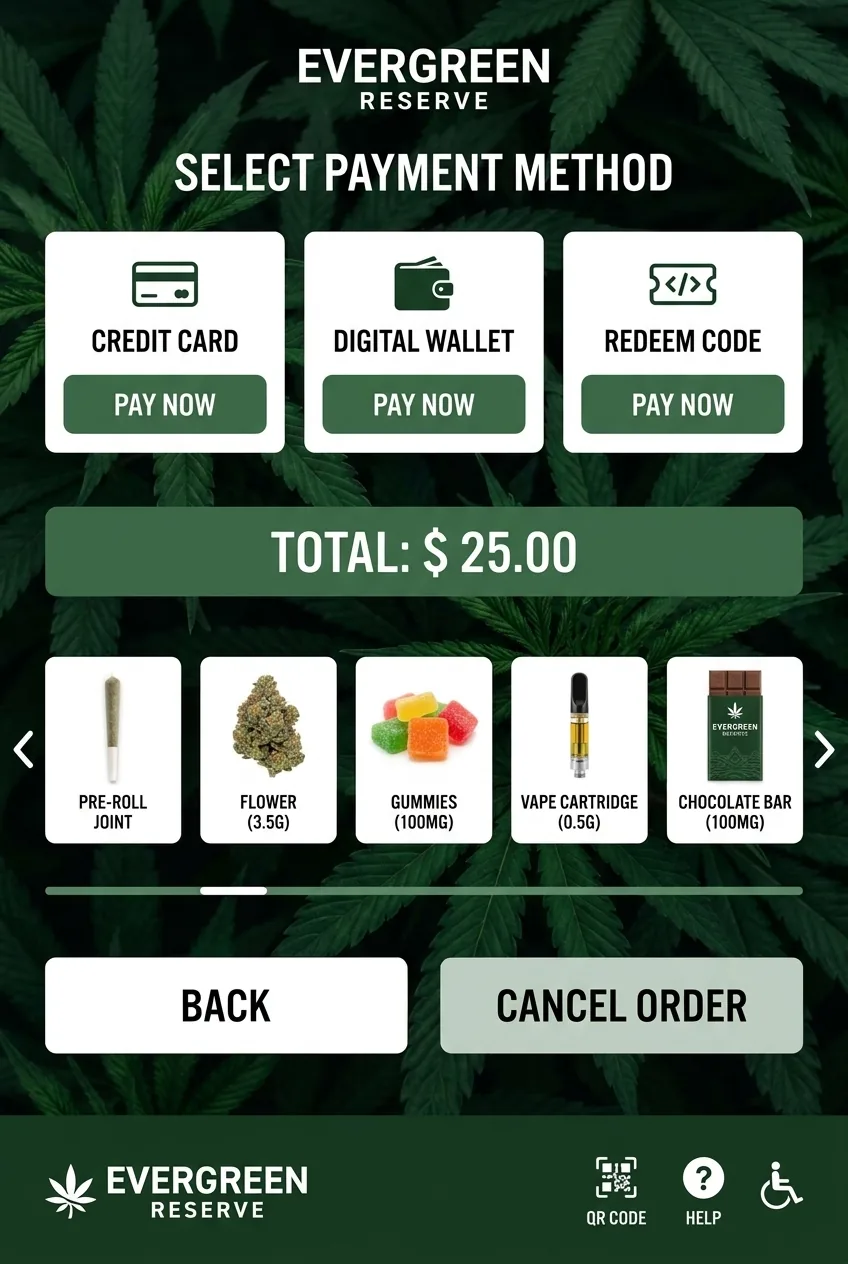Show more products with right arrow
Viewport: 848px width, 1264px height.
[824, 749]
